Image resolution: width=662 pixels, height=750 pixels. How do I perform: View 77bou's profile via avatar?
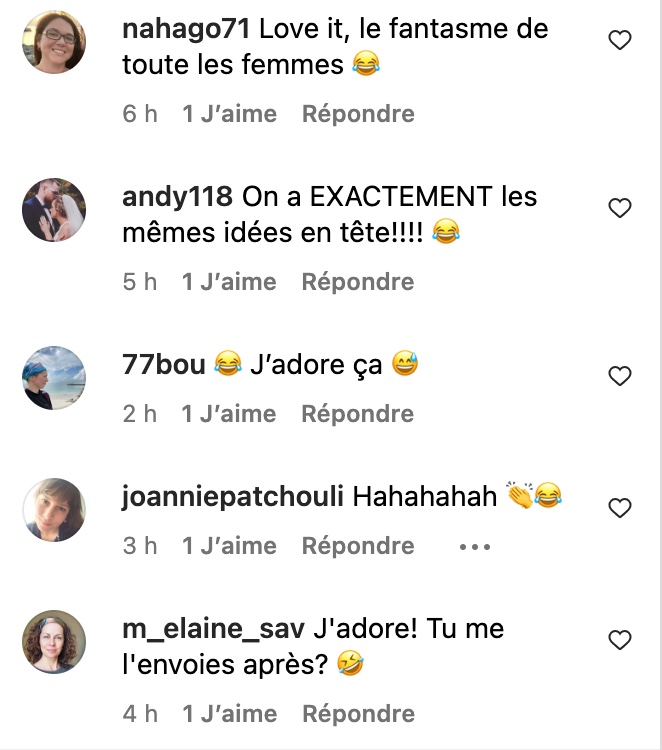coord(54,378)
